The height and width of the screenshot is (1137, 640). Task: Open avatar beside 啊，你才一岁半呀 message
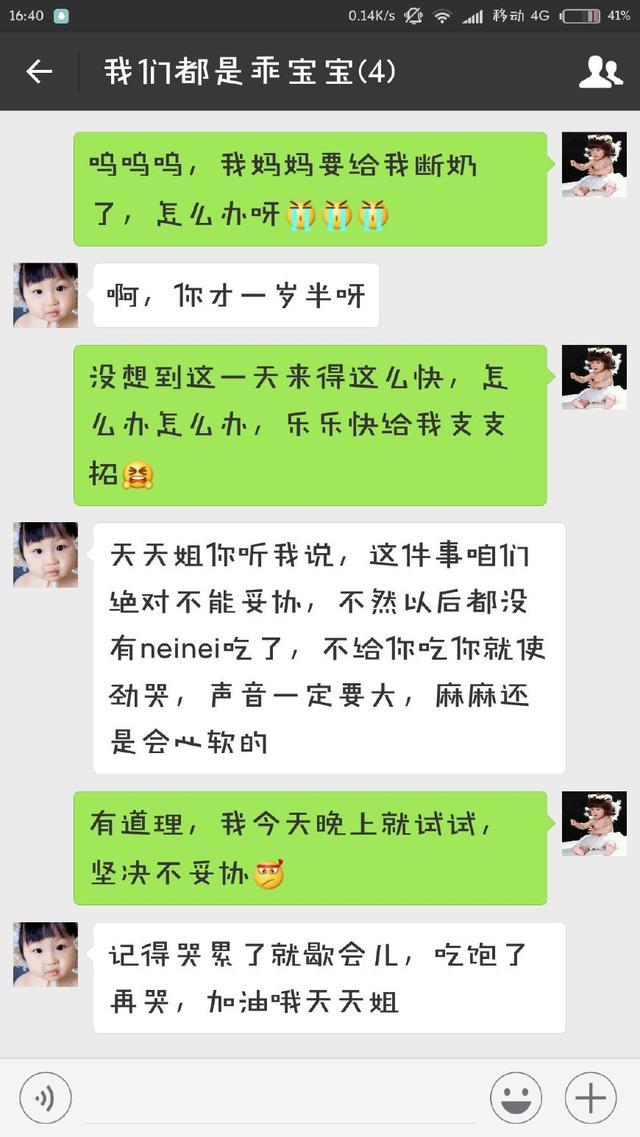46,295
